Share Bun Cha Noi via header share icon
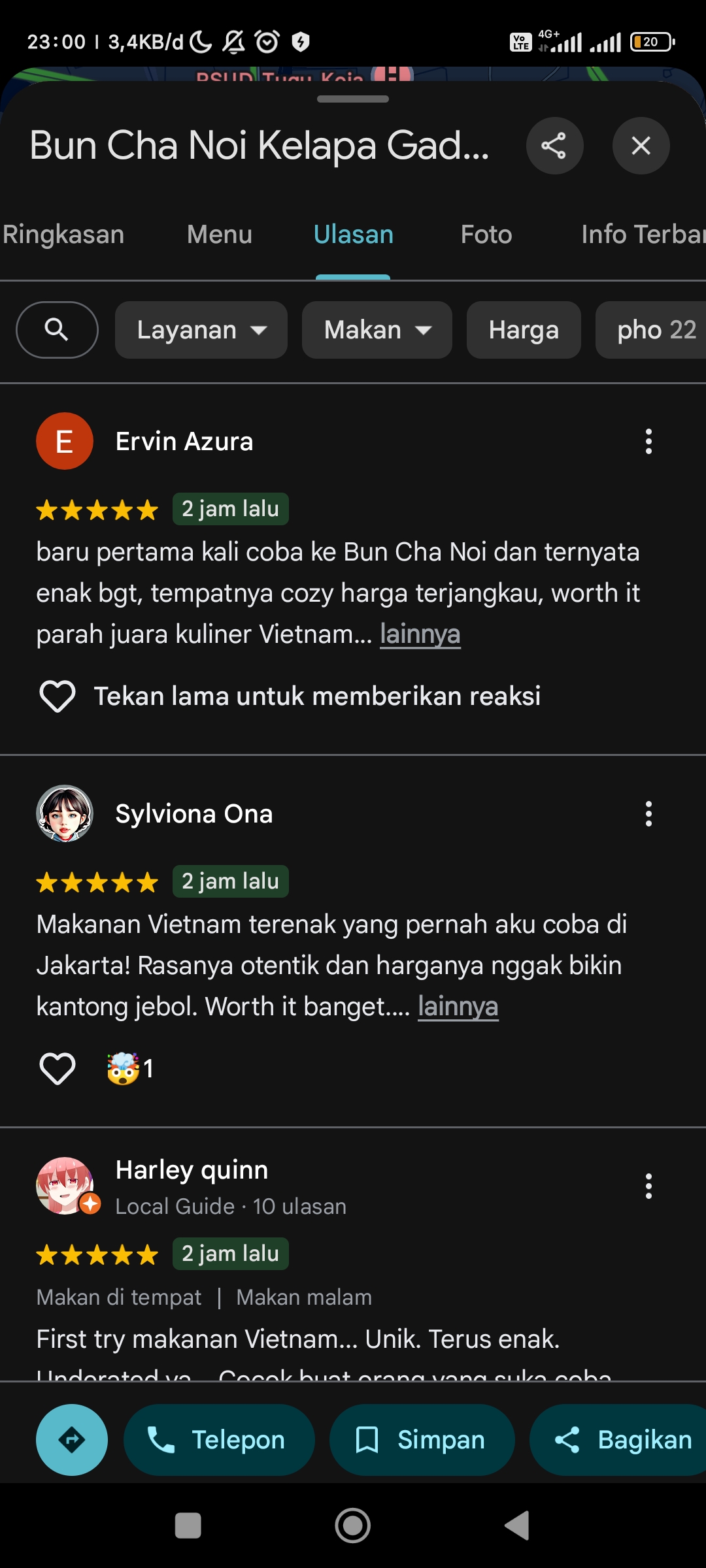The height and width of the screenshot is (1568, 706). pos(554,146)
